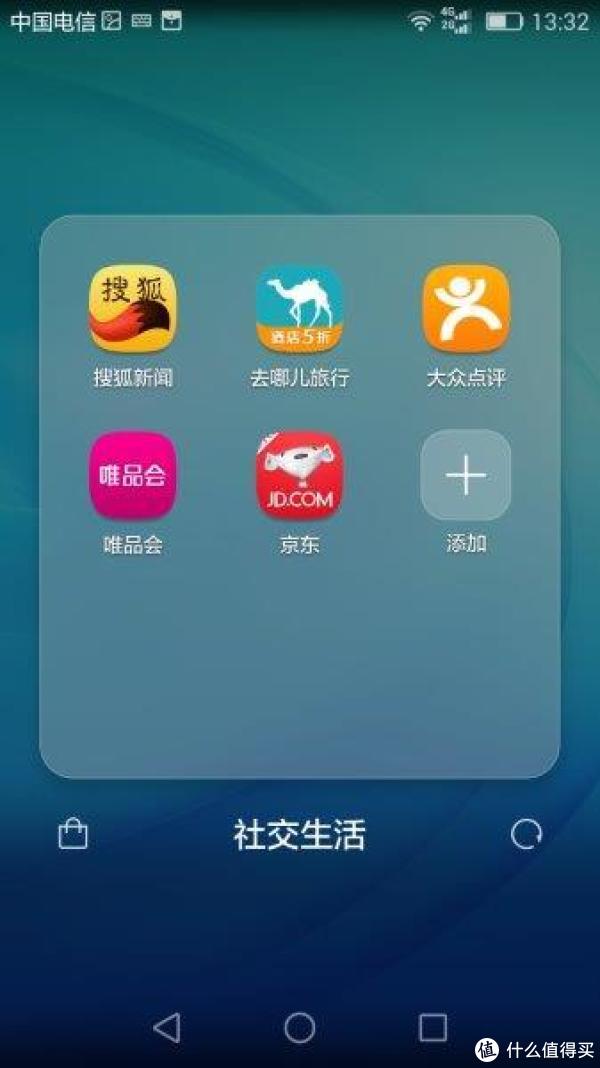Go to the home screen

[299, 1027]
